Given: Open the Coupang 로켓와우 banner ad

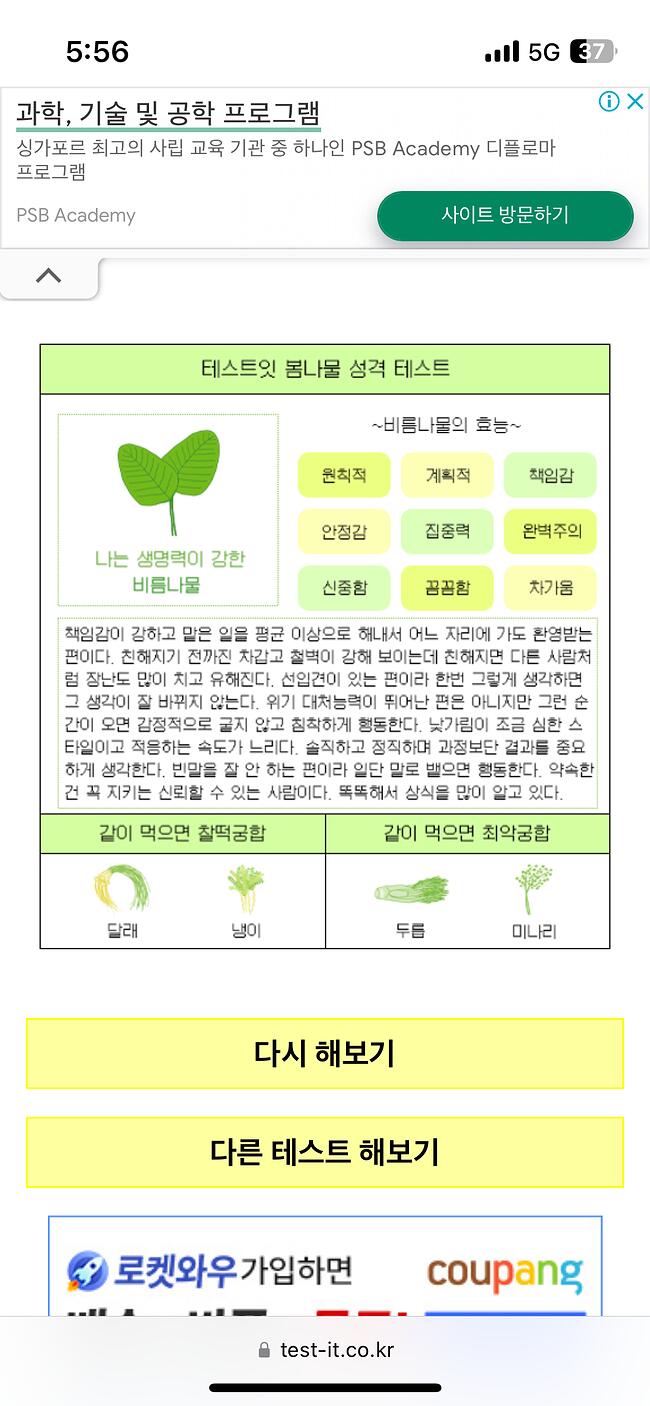Looking at the screenshot, I should point(325,1266).
